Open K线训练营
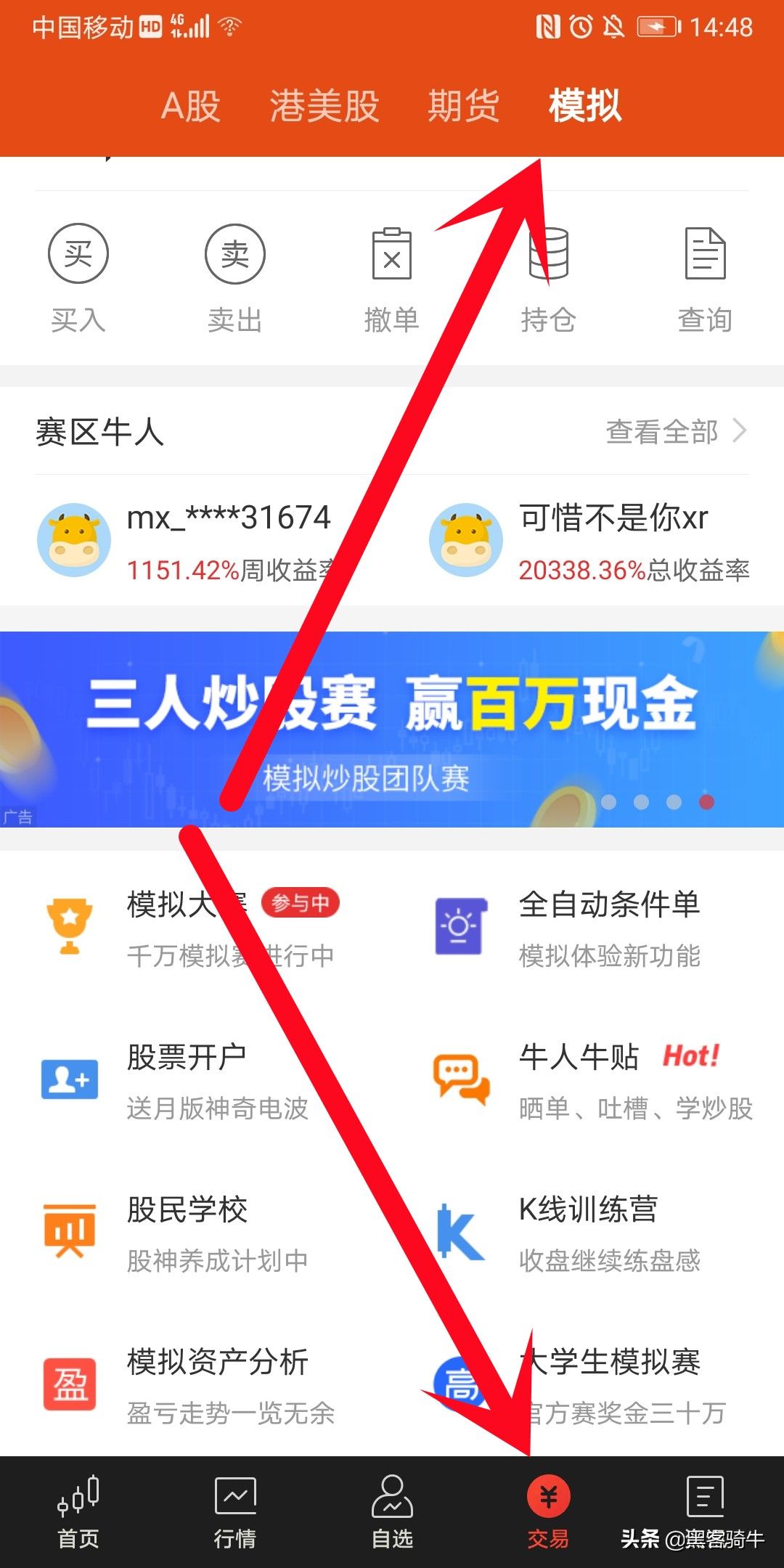 tap(568, 1234)
